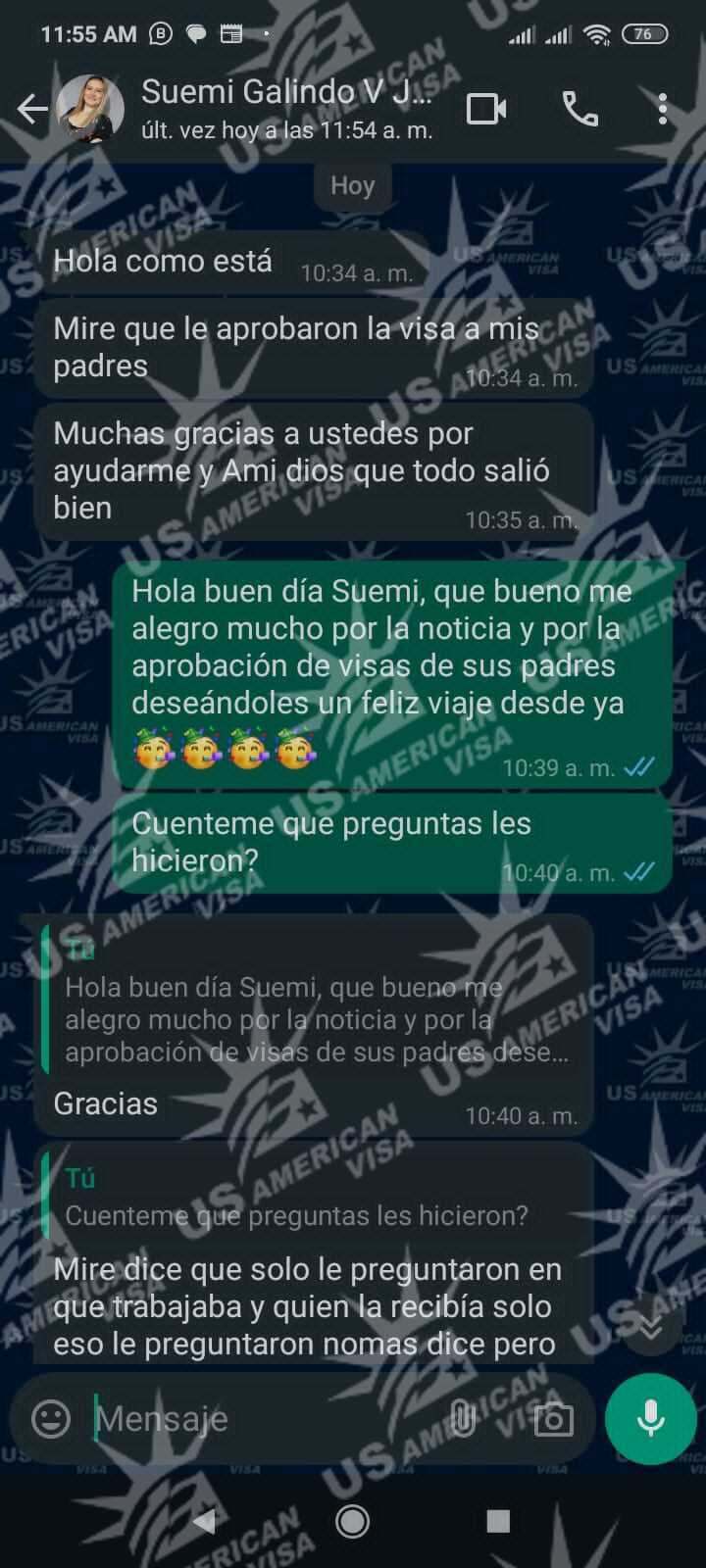
Task: Open the chat overflow menu
Action: pos(663,109)
